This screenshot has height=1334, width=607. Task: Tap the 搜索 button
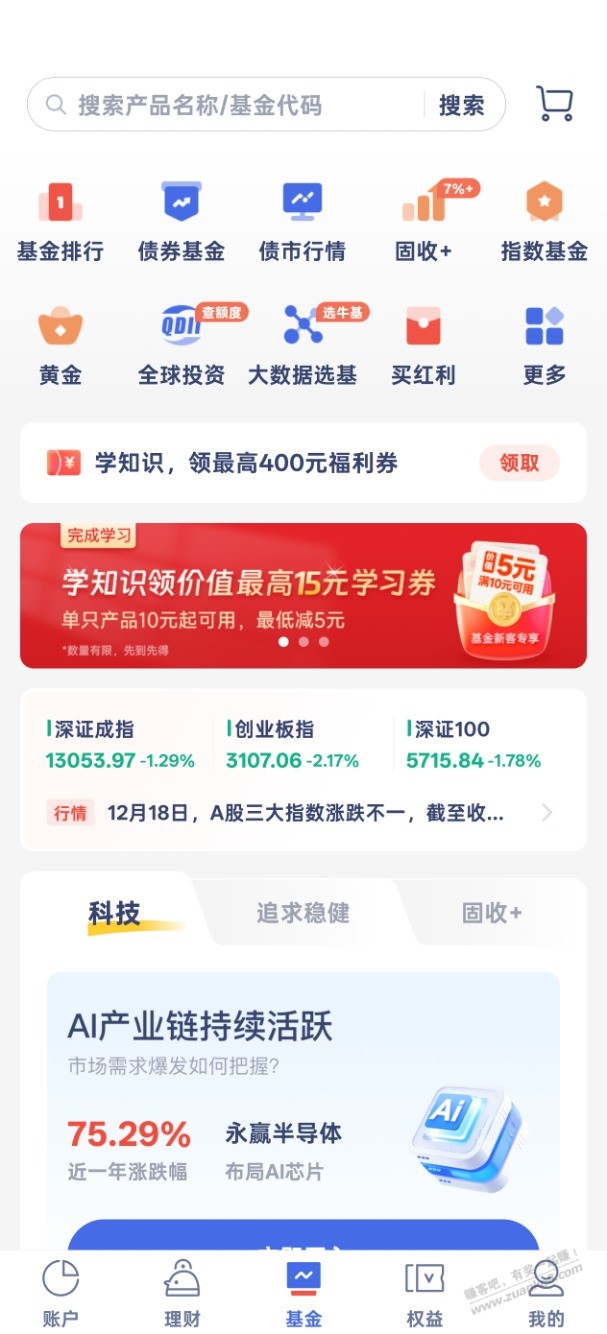461,105
